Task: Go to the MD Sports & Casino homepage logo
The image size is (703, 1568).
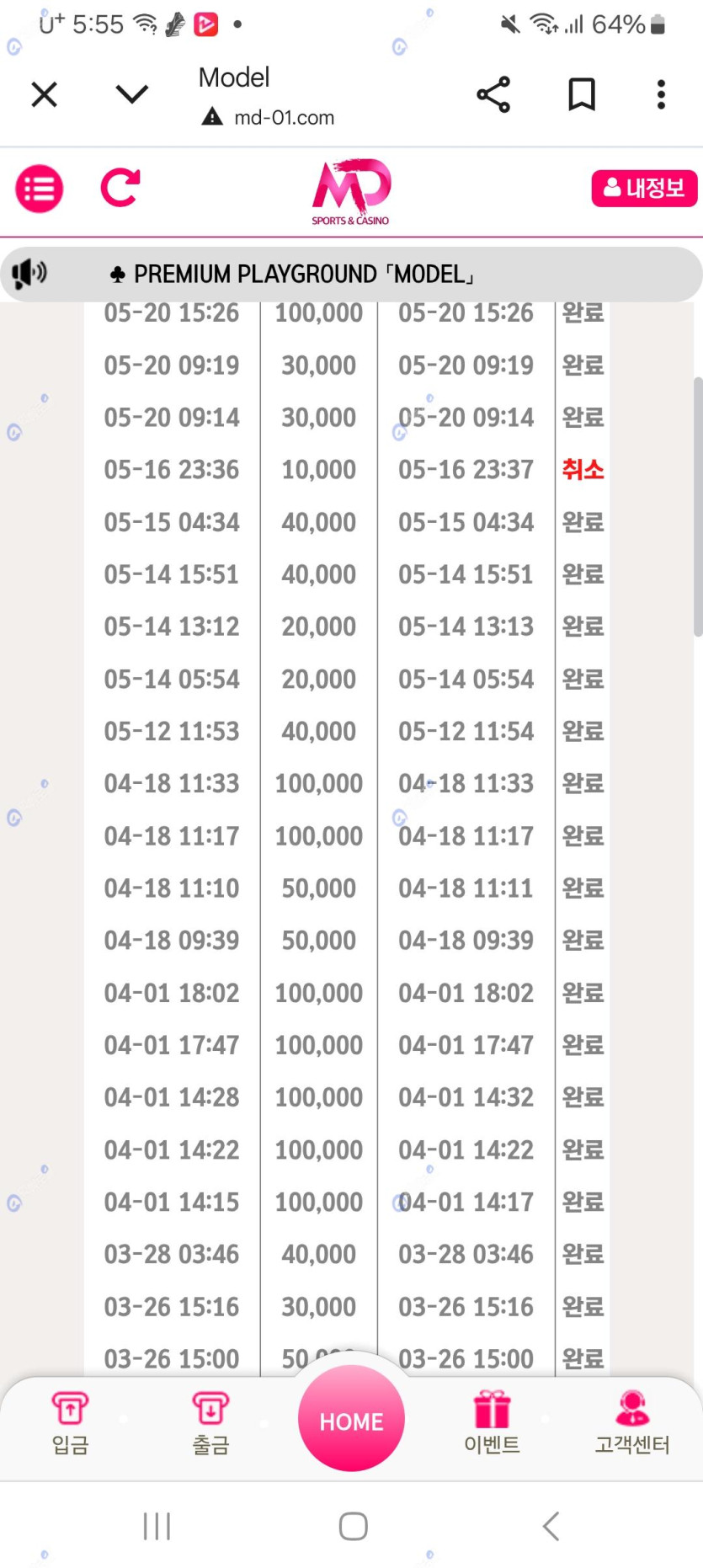Action: (x=351, y=192)
